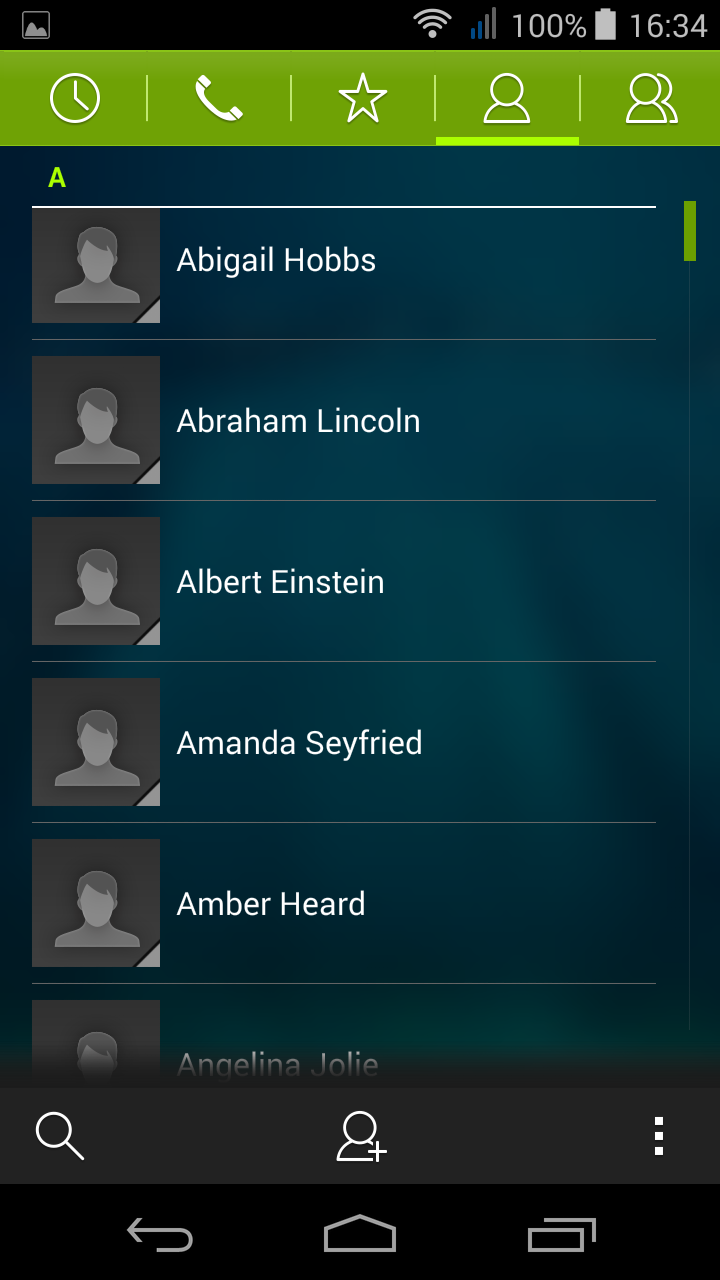Show recent apps

pos(561,1234)
